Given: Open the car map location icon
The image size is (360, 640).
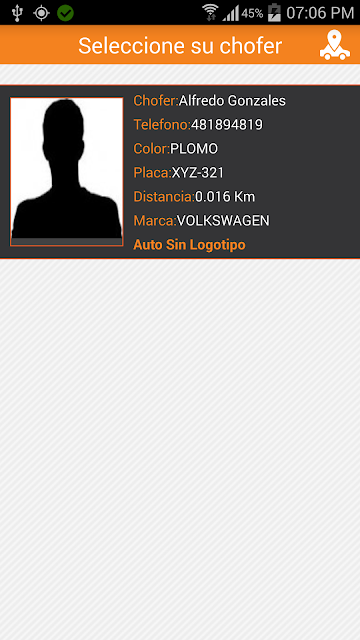Looking at the screenshot, I should 335,45.
